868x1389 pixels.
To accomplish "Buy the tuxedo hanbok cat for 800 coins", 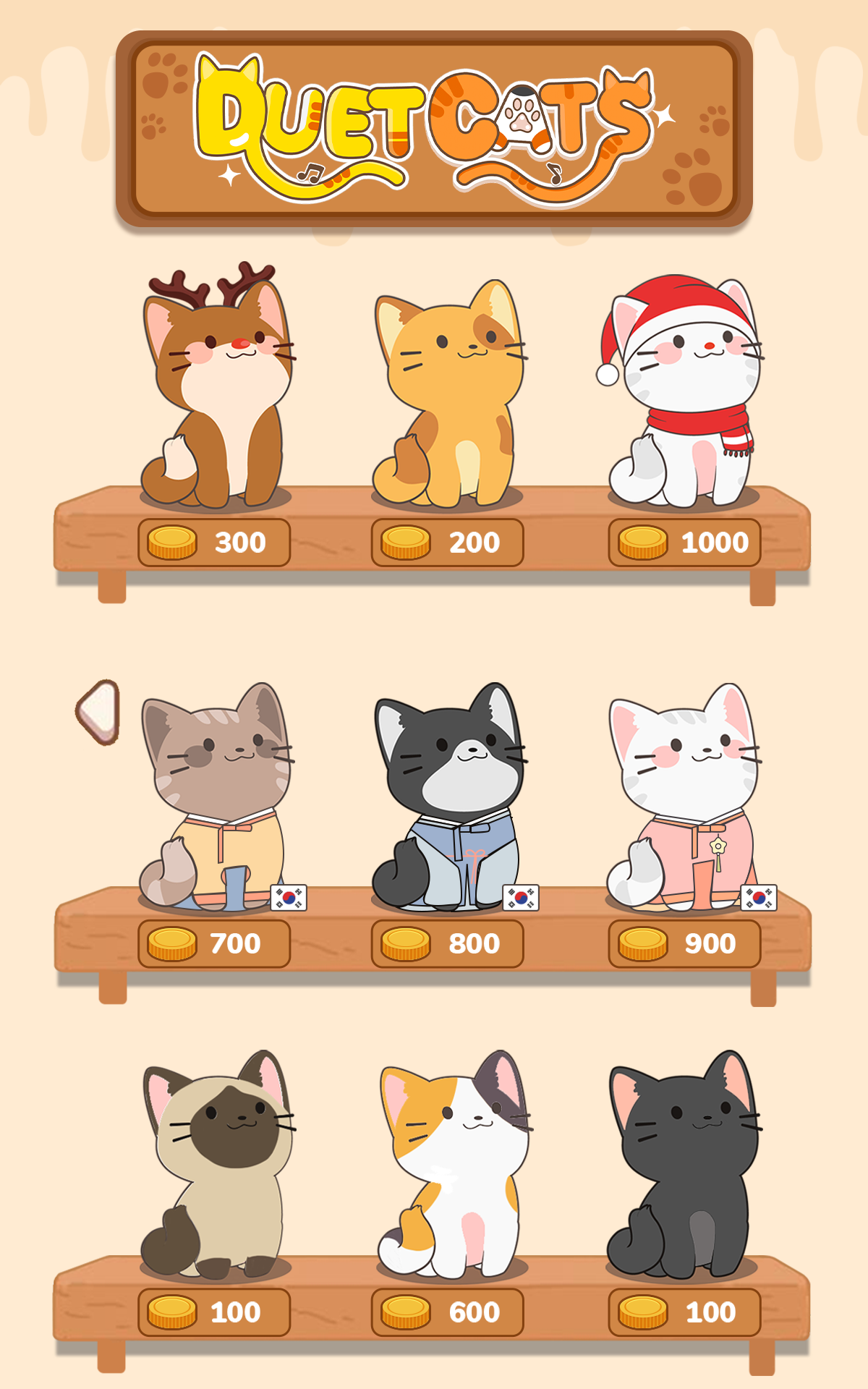I will tap(447, 943).
